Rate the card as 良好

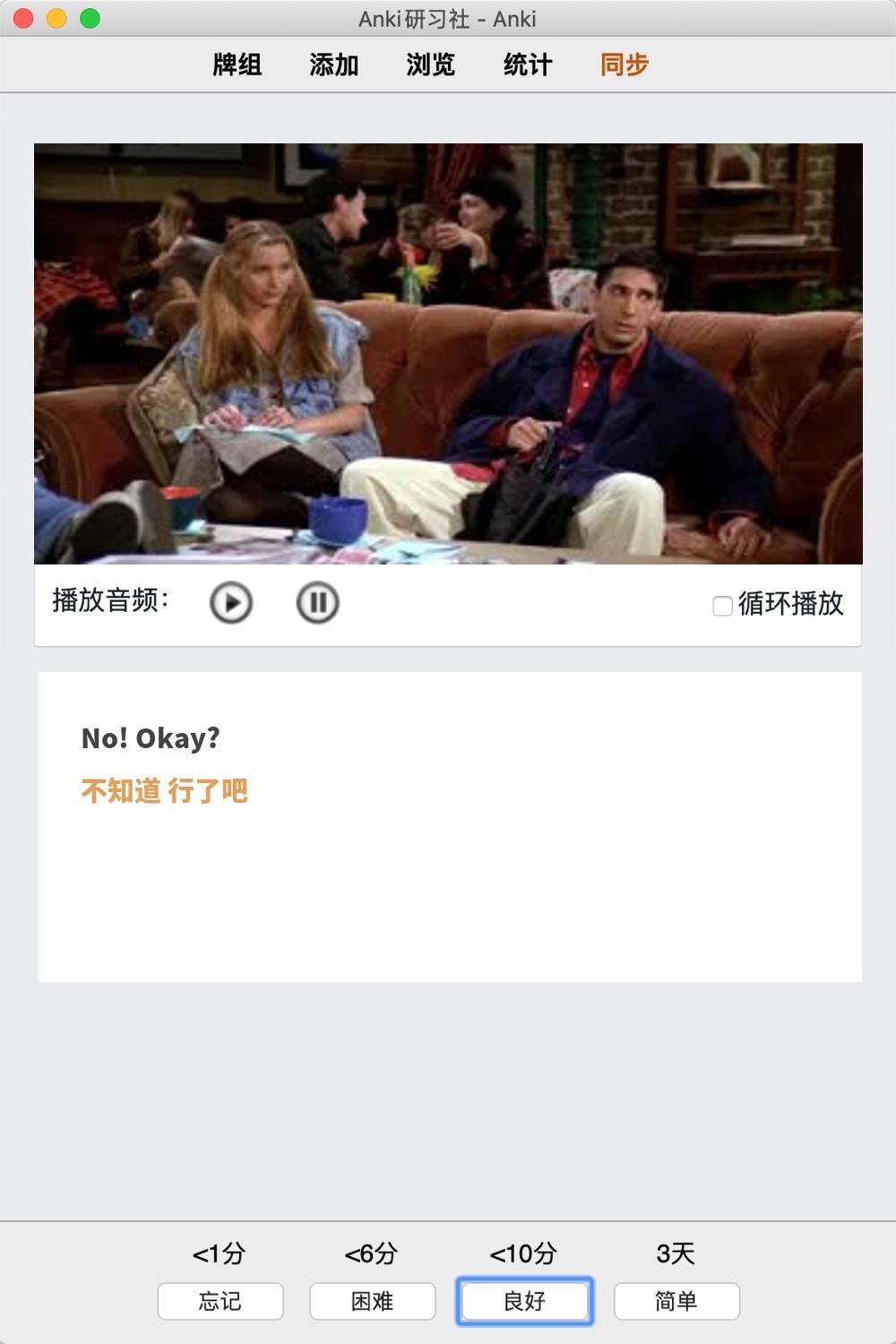(x=525, y=1301)
